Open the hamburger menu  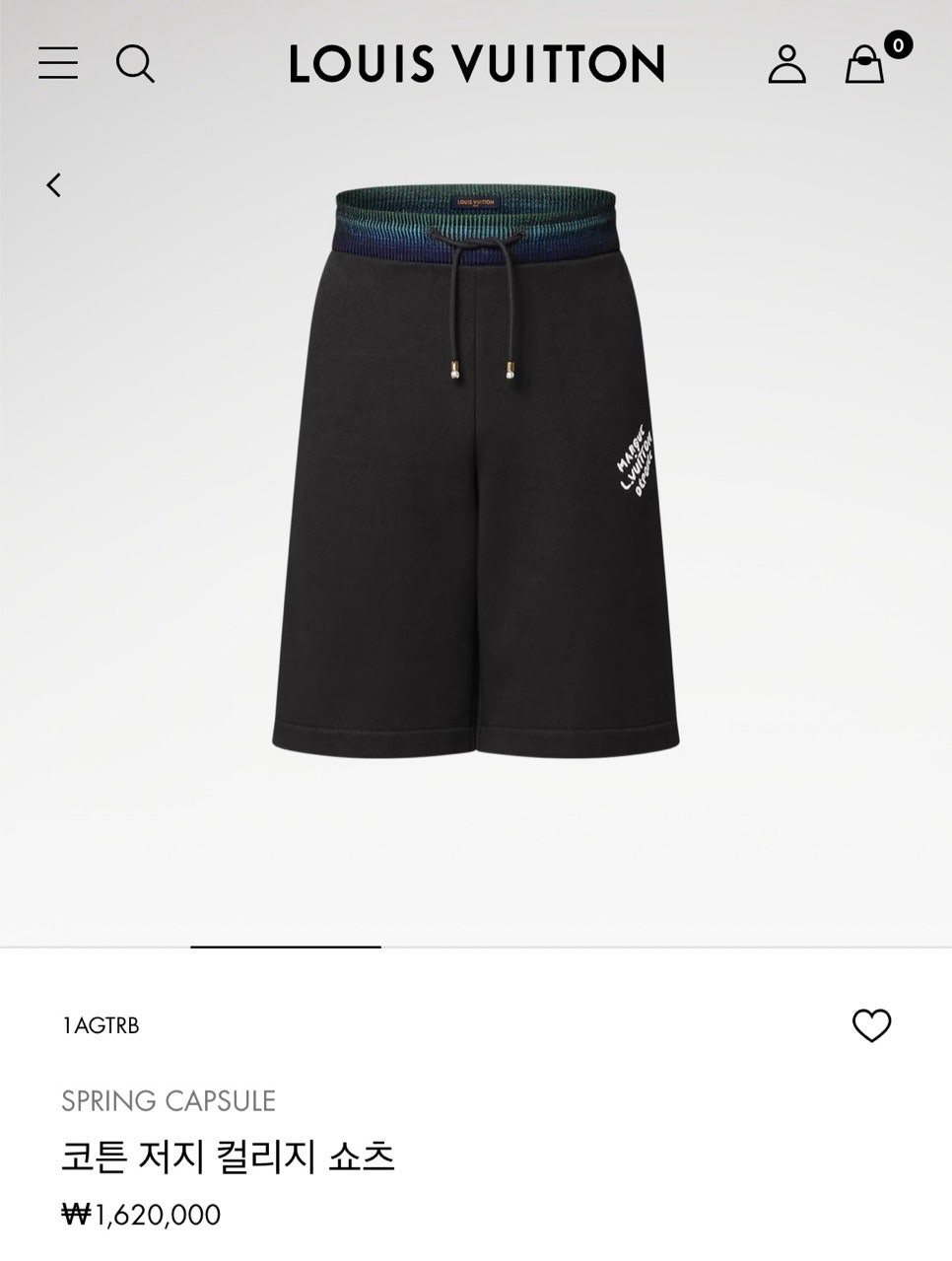coord(58,63)
